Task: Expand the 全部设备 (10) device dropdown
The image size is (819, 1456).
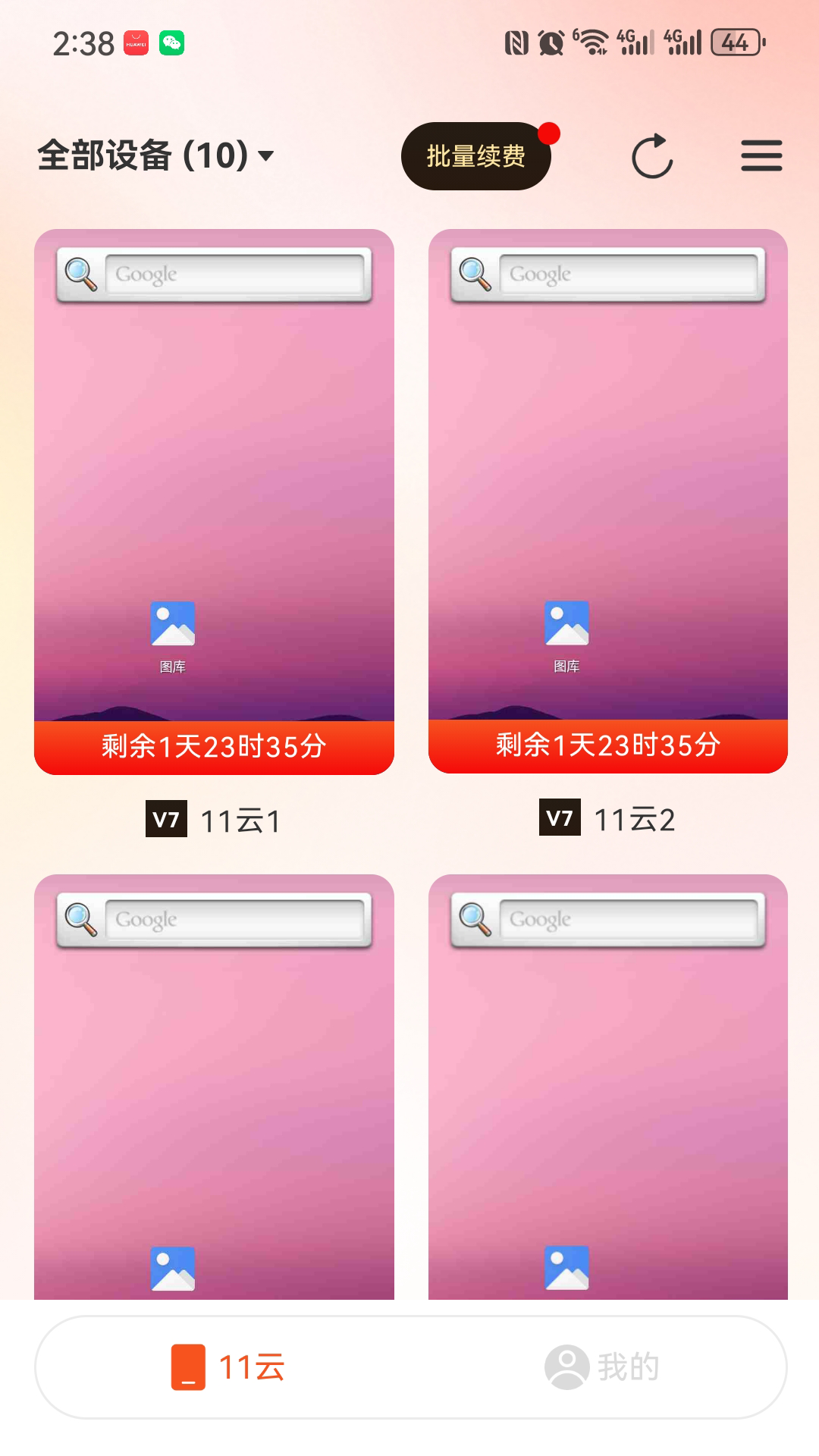Action: 155,156
